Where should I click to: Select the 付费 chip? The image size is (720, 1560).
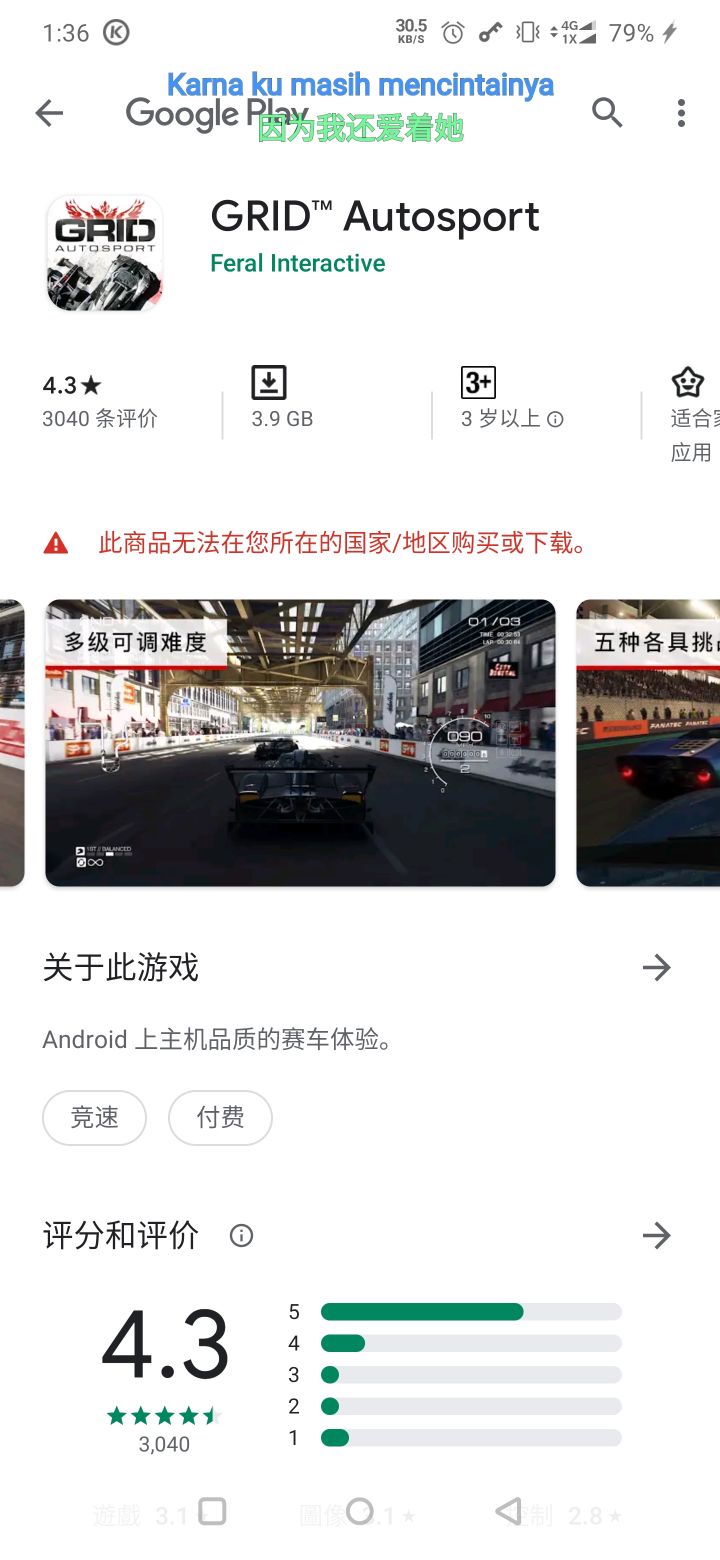tap(220, 1117)
